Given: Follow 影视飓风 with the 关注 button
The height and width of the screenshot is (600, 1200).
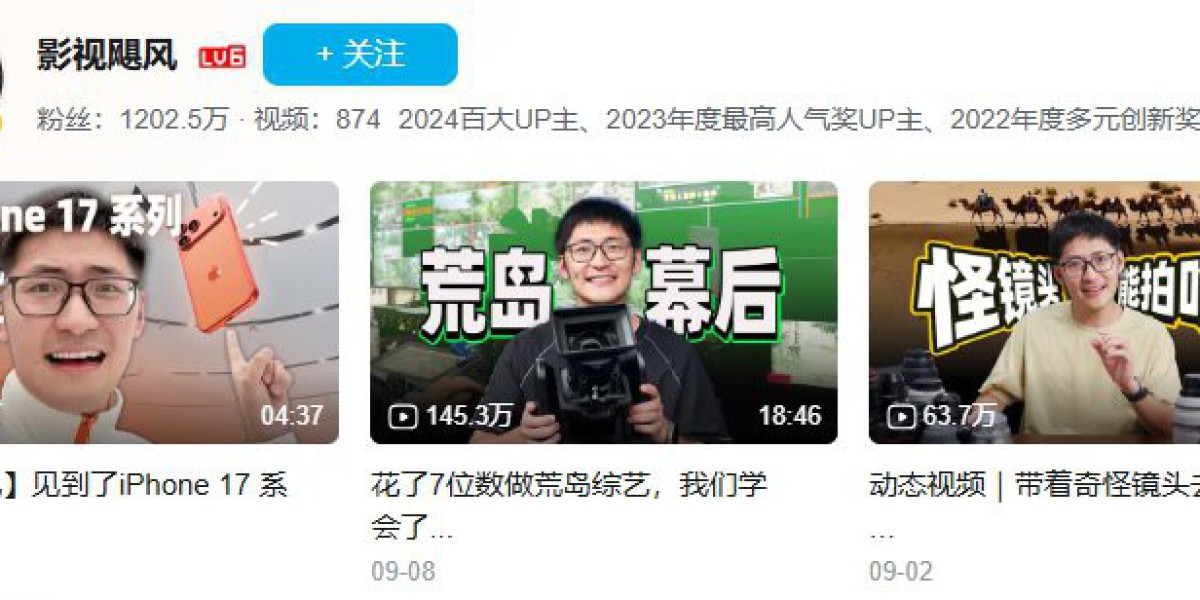Looking at the screenshot, I should point(360,54).
